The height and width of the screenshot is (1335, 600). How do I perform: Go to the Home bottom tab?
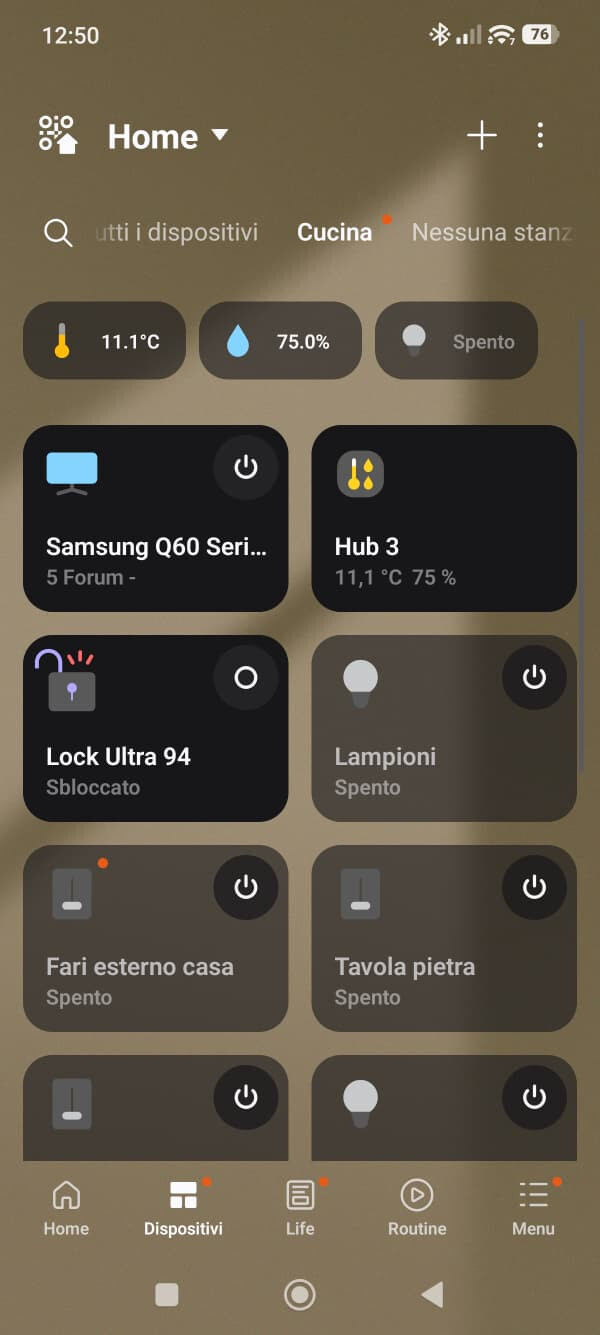point(66,1207)
